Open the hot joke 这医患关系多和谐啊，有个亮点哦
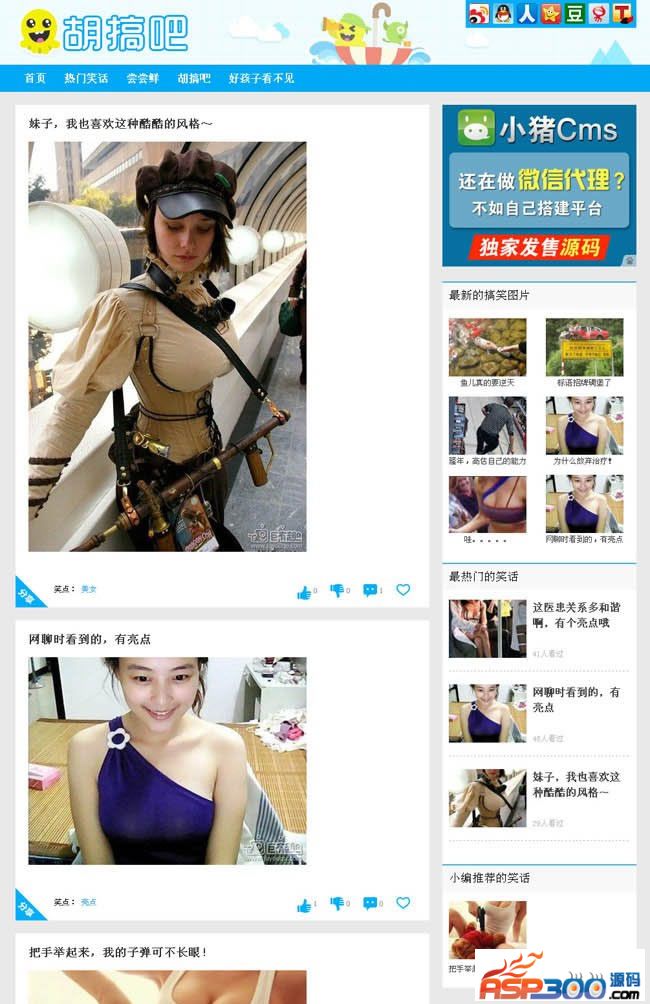The image size is (650, 1004). (577, 614)
